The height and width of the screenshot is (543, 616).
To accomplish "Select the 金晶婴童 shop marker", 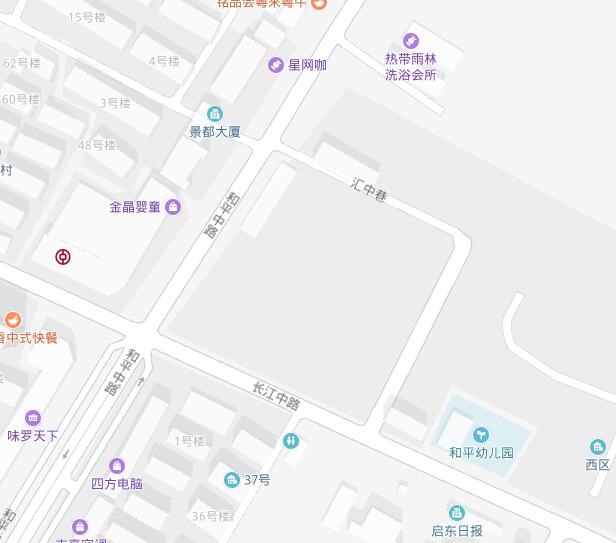I will point(174,208).
